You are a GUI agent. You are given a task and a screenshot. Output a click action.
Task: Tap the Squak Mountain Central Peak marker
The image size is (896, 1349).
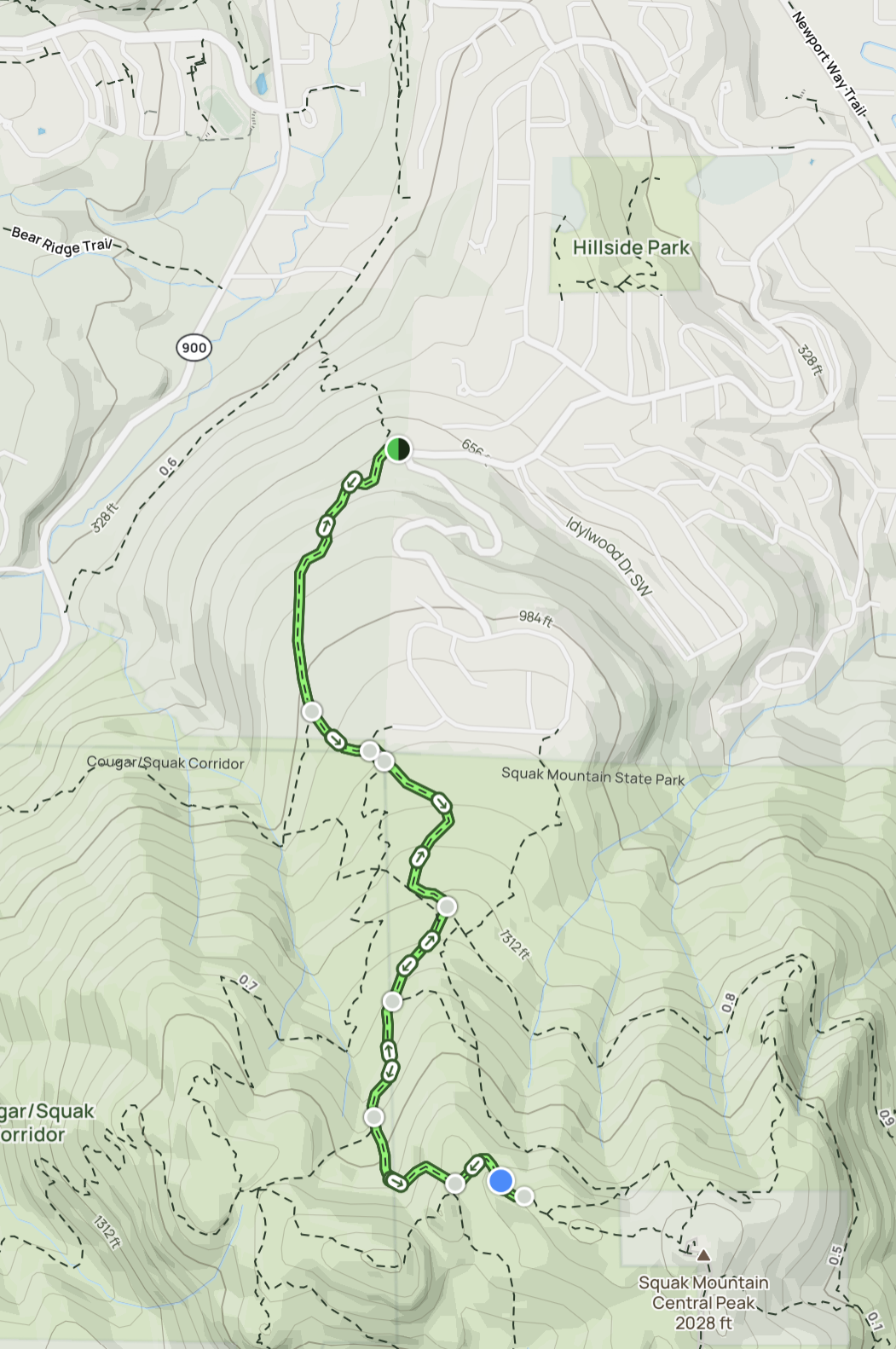point(703,1255)
